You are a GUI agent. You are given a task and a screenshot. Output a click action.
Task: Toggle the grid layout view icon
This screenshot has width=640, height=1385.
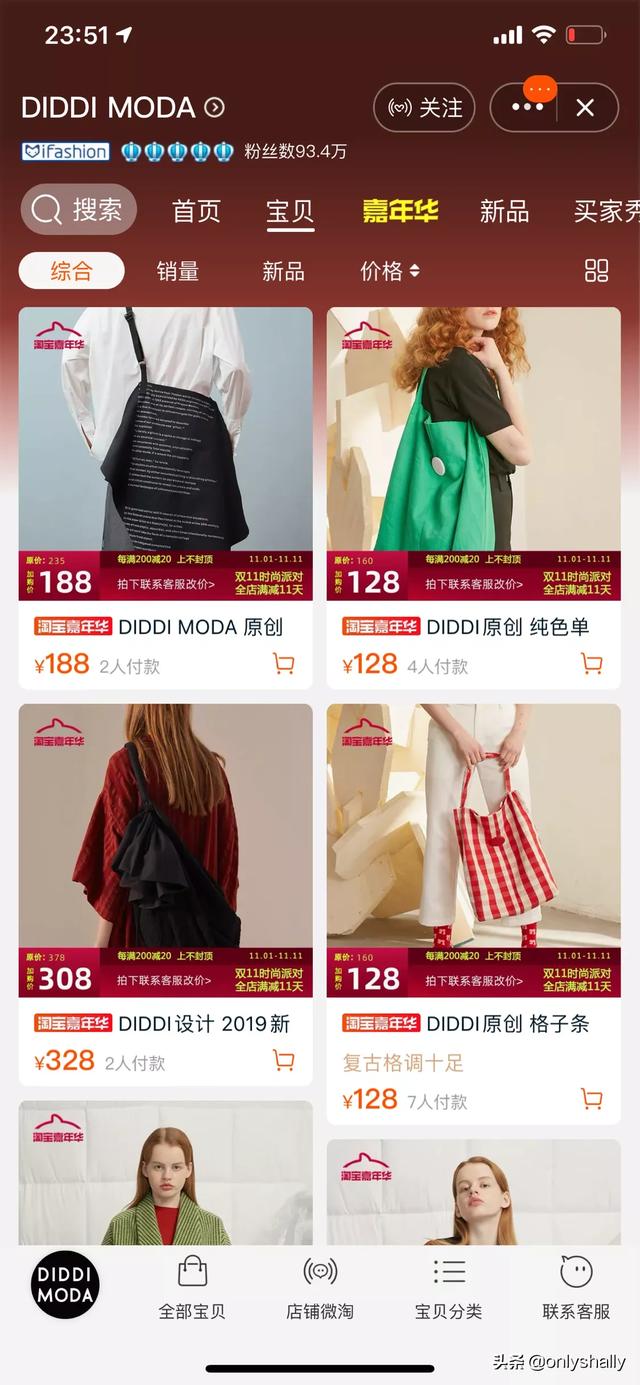[596, 270]
